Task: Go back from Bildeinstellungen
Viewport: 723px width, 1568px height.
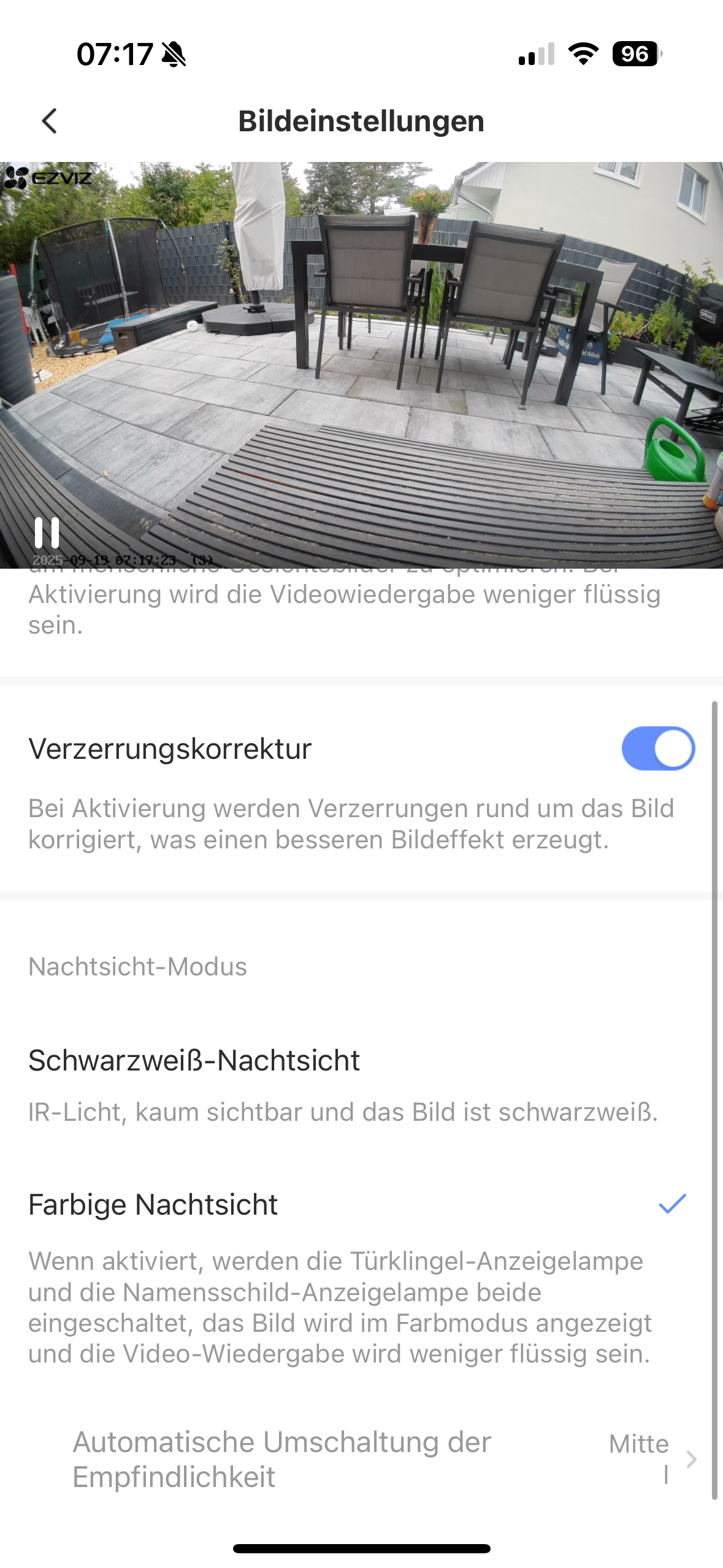Action: 50,121
